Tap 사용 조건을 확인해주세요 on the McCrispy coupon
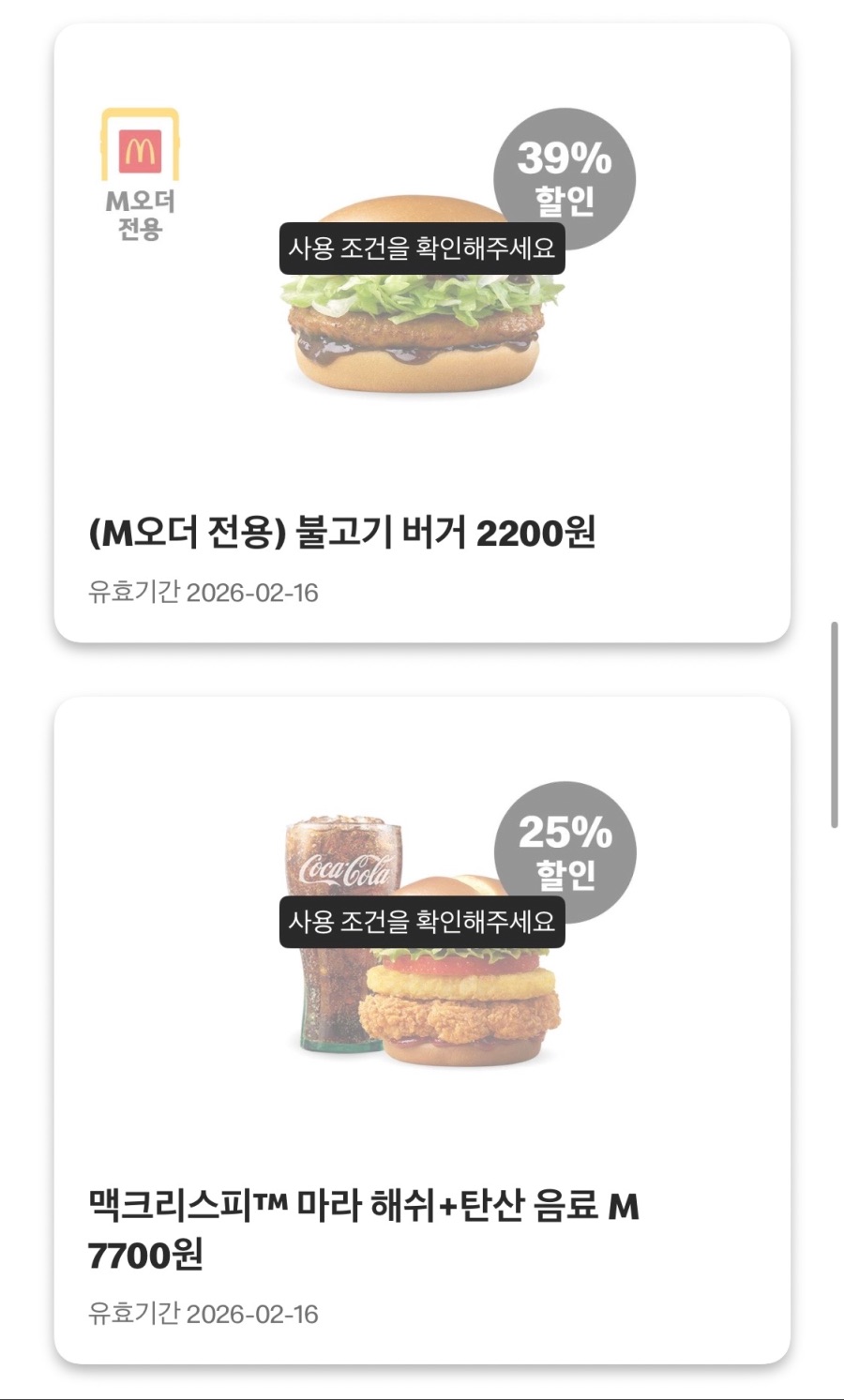 click(x=424, y=928)
